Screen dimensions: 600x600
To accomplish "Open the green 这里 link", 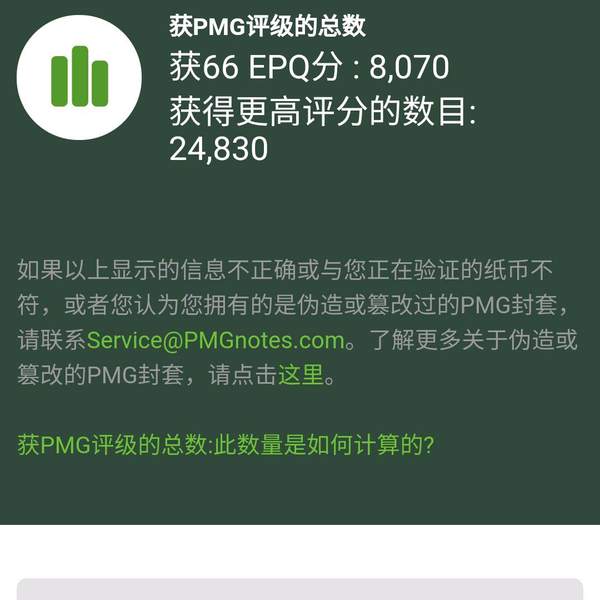I will pos(300,376).
